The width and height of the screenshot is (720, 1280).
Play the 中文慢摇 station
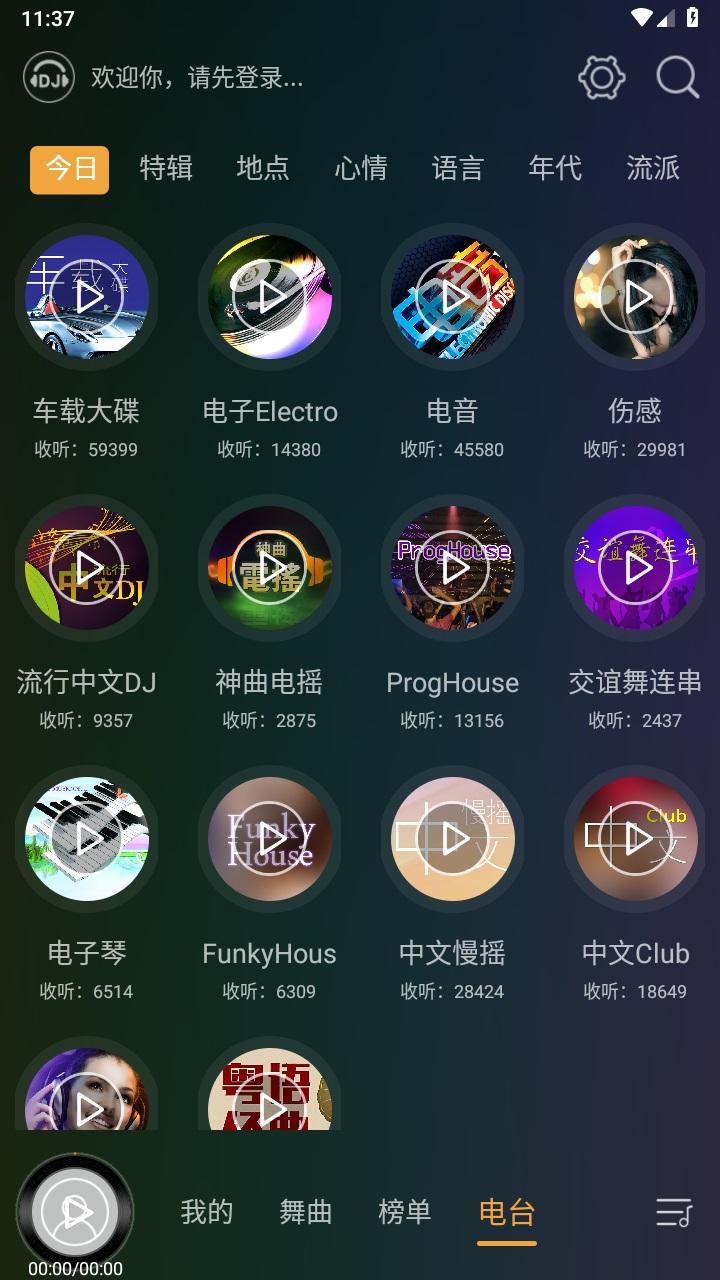pos(453,839)
